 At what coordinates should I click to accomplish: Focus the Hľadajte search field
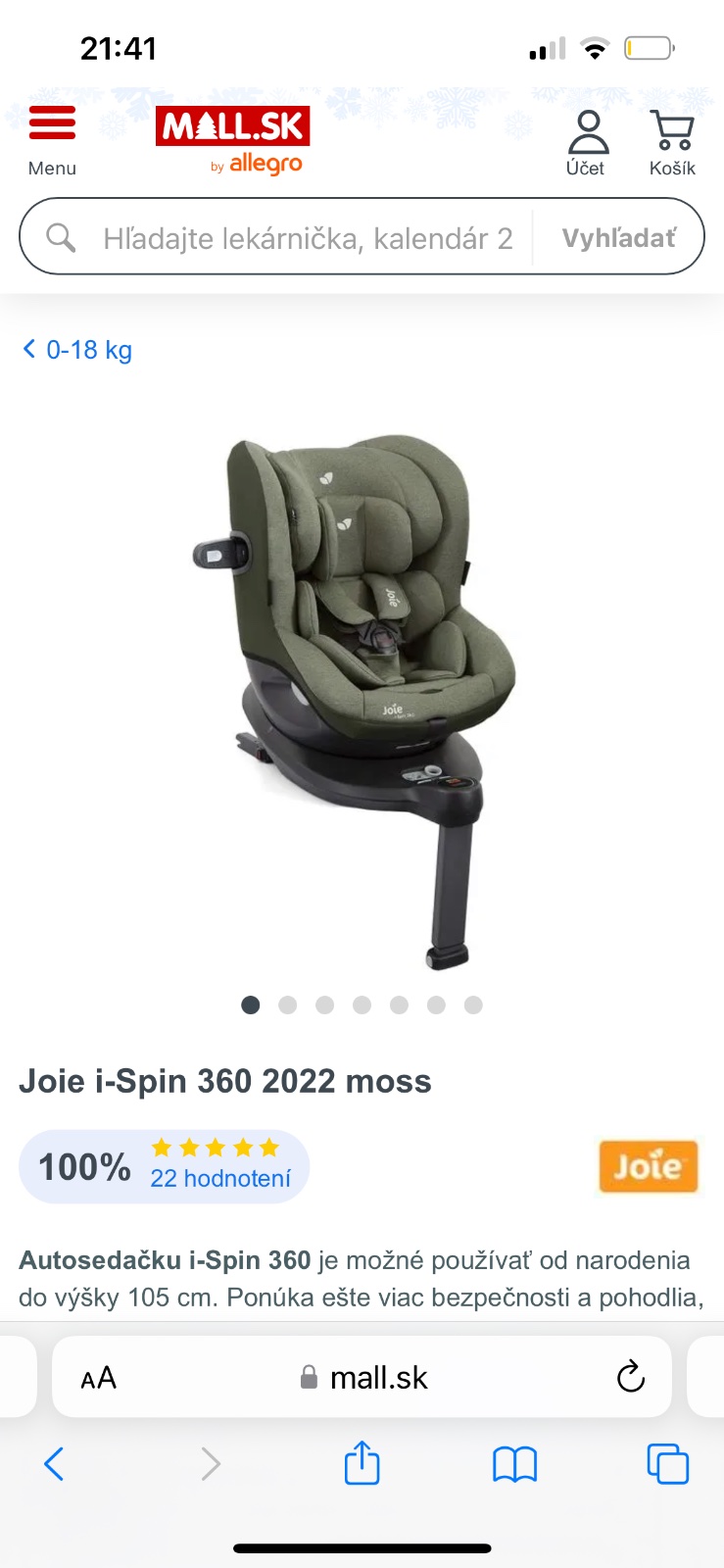[x=307, y=238]
